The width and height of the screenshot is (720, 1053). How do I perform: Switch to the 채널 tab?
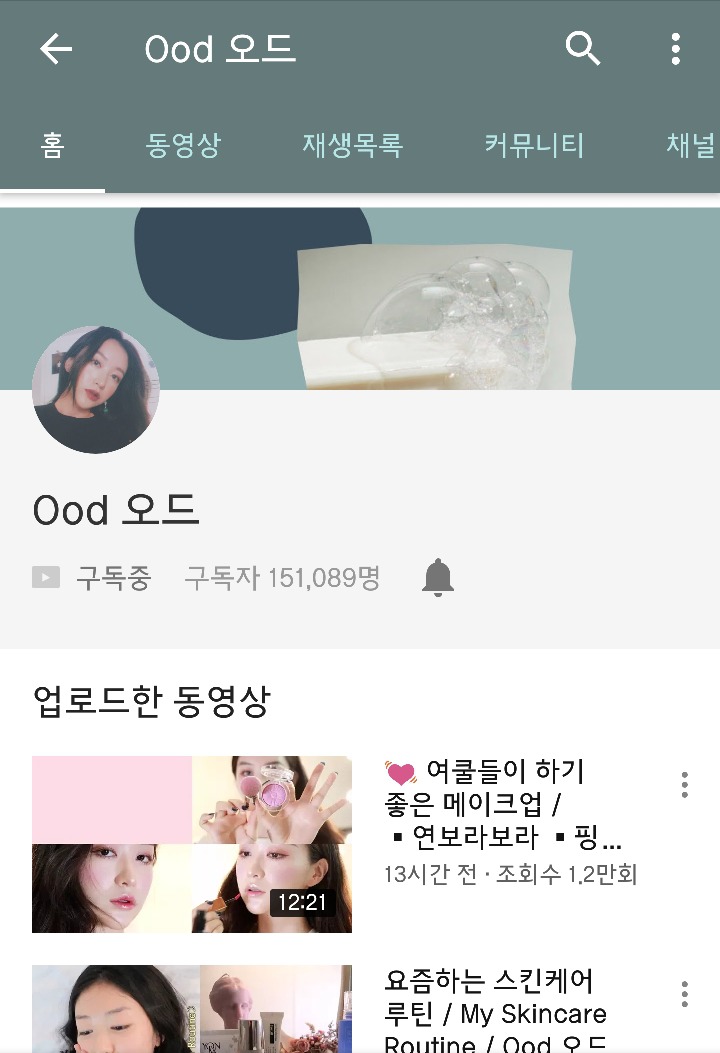(x=690, y=146)
